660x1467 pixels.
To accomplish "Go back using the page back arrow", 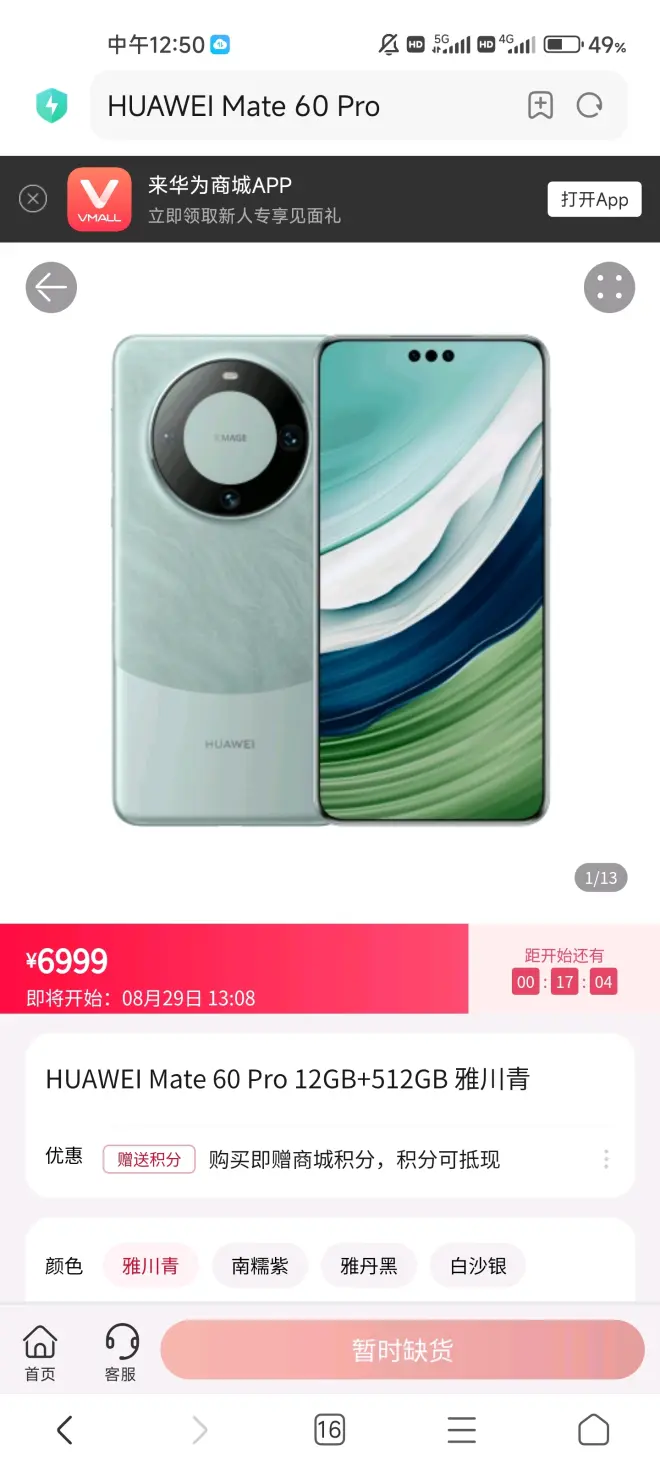I will (51, 288).
